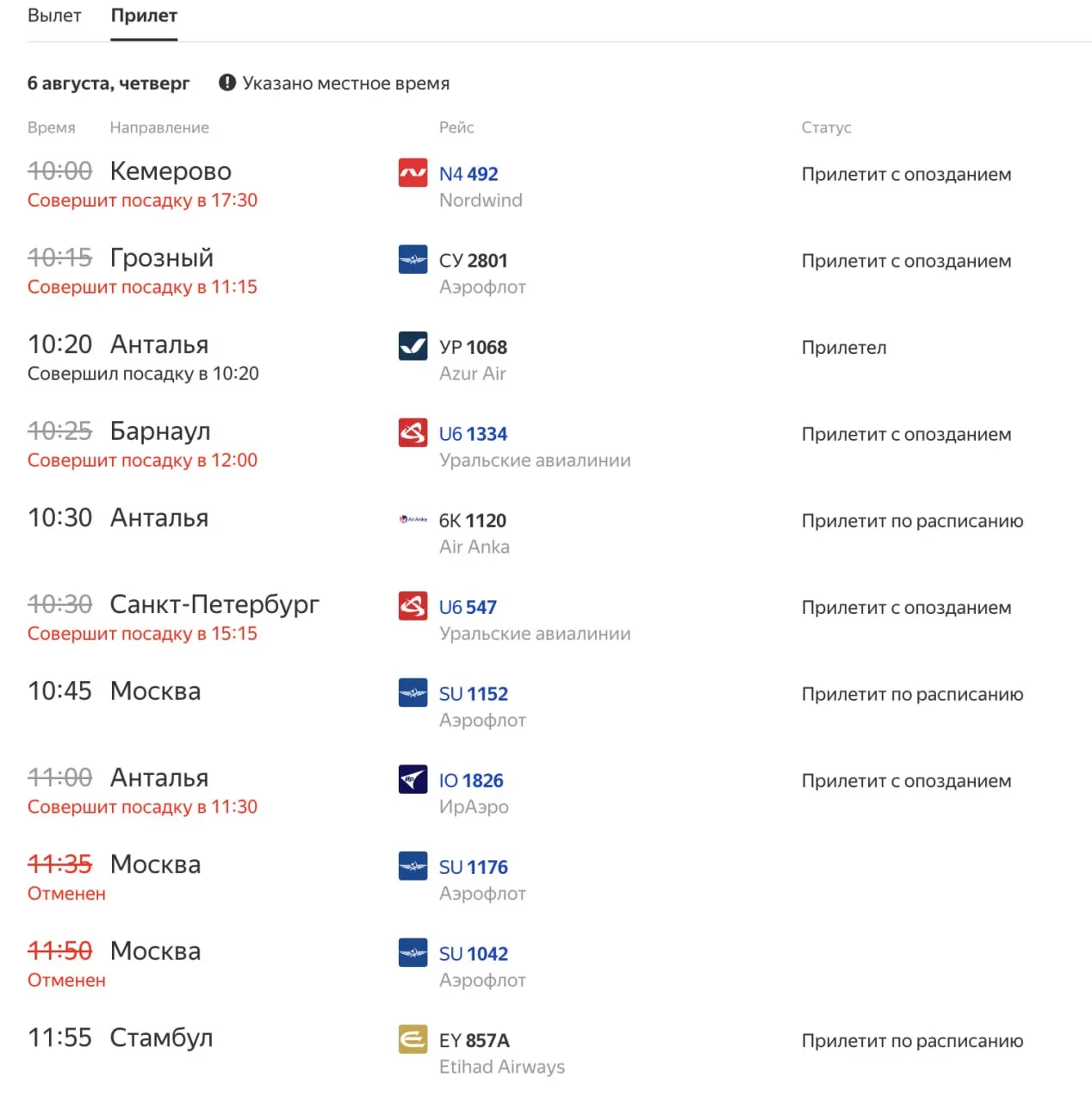Open flight SU 1152 details

474,694
